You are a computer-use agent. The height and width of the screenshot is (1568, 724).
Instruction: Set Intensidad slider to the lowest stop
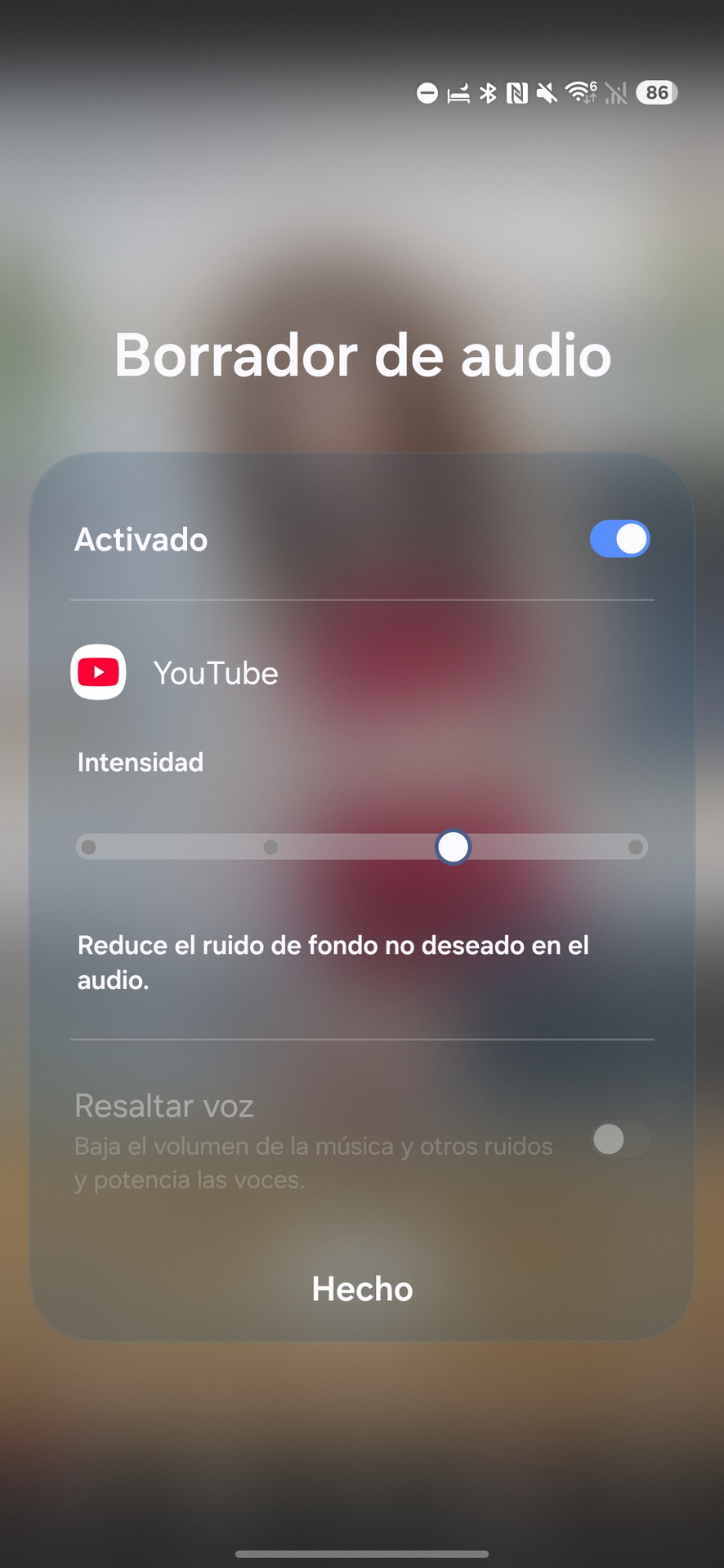click(89, 847)
